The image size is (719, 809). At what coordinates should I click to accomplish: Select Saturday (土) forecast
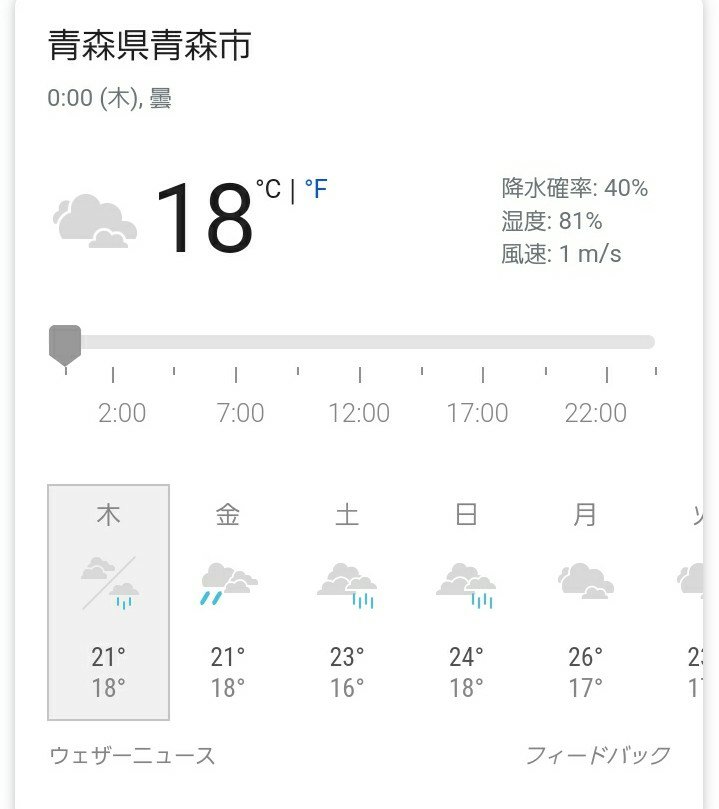point(347,601)
